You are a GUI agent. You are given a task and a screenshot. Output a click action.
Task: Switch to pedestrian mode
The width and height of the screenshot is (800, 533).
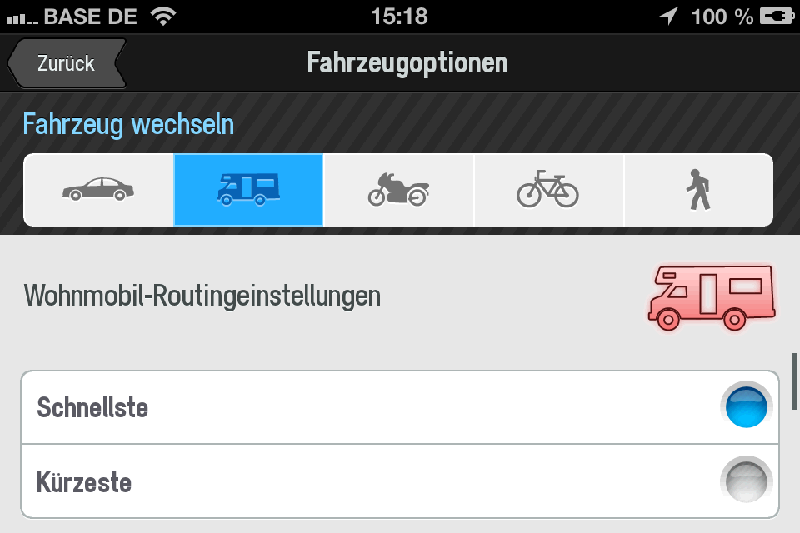(698, 190)
